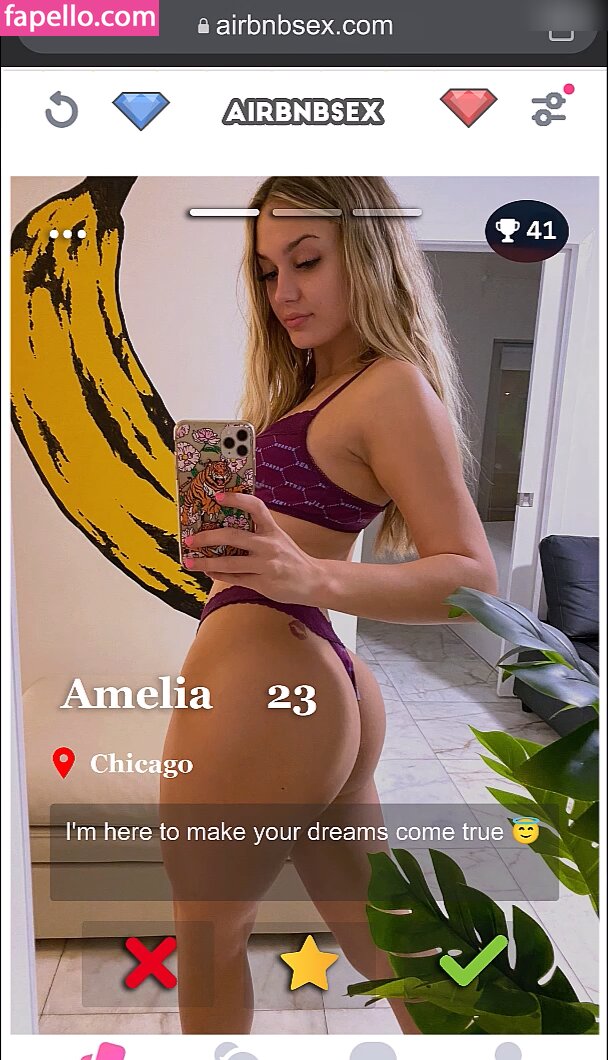Screen dimensions: 608x1060
Task: Open the three-dot menu on Amelia's card
Action: [x=67, y=235]
